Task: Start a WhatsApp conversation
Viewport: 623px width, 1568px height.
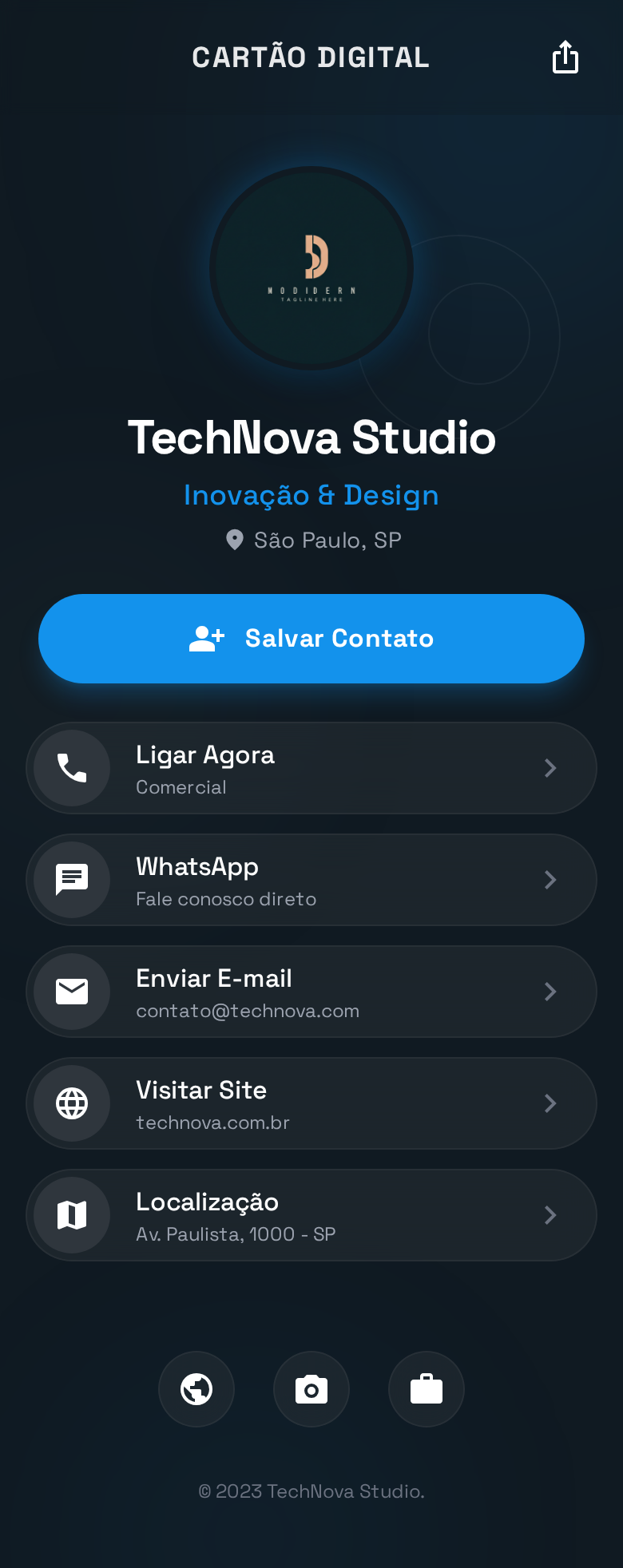Action: point(311,880)
